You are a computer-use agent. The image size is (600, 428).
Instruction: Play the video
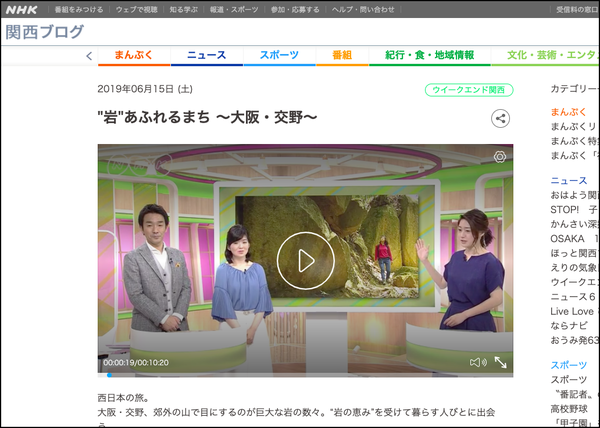305,261
